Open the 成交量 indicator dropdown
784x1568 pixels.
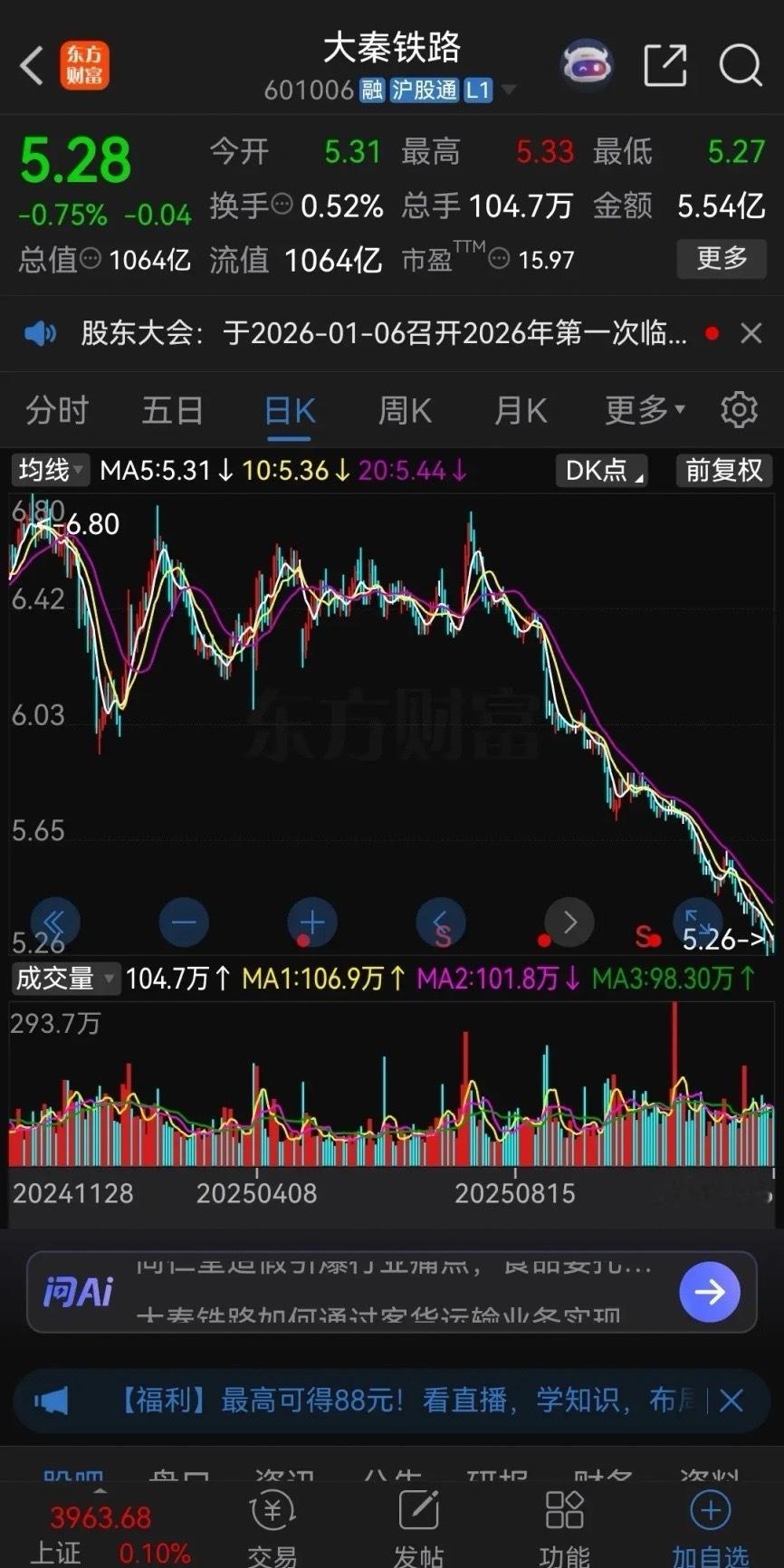click(65, 979)
